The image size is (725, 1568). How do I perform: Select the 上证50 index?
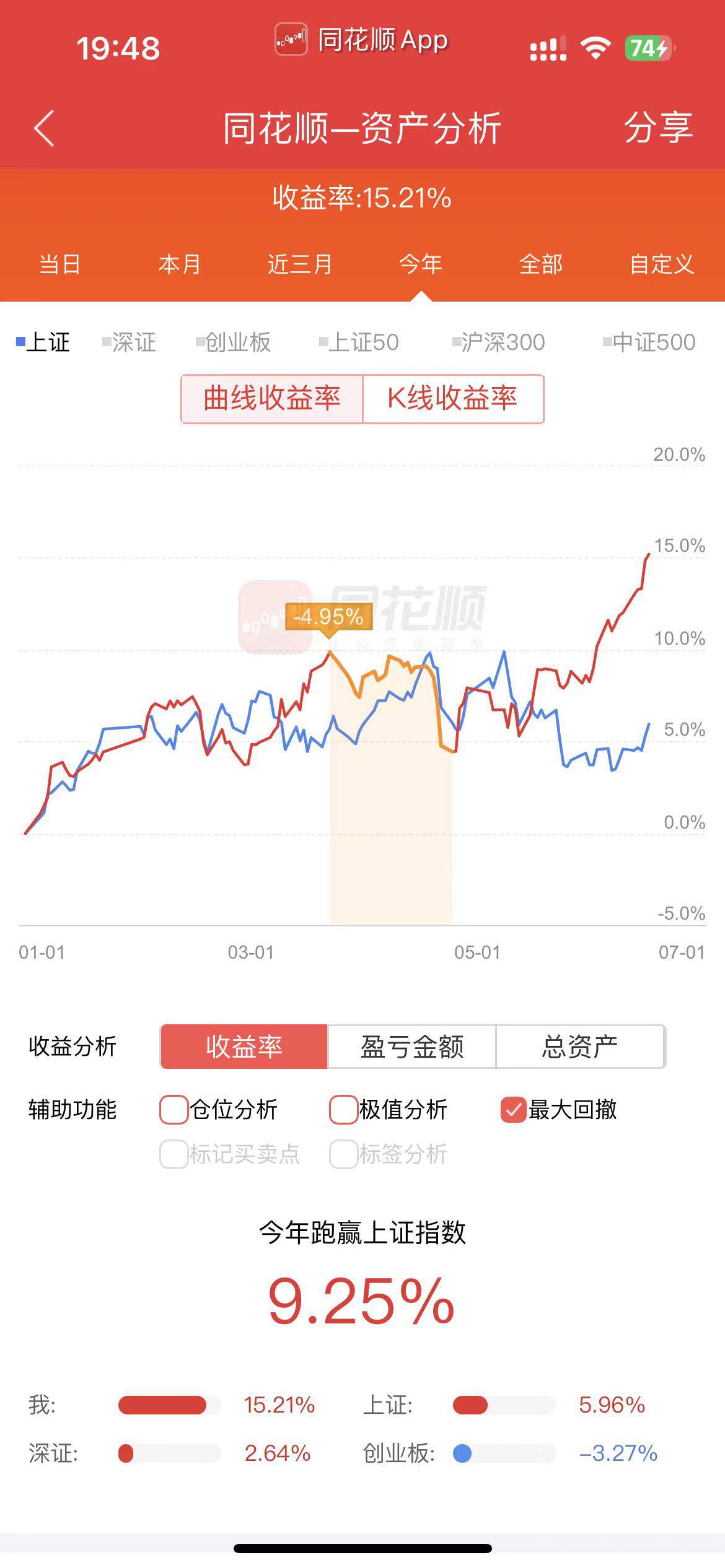coord(359,342)
